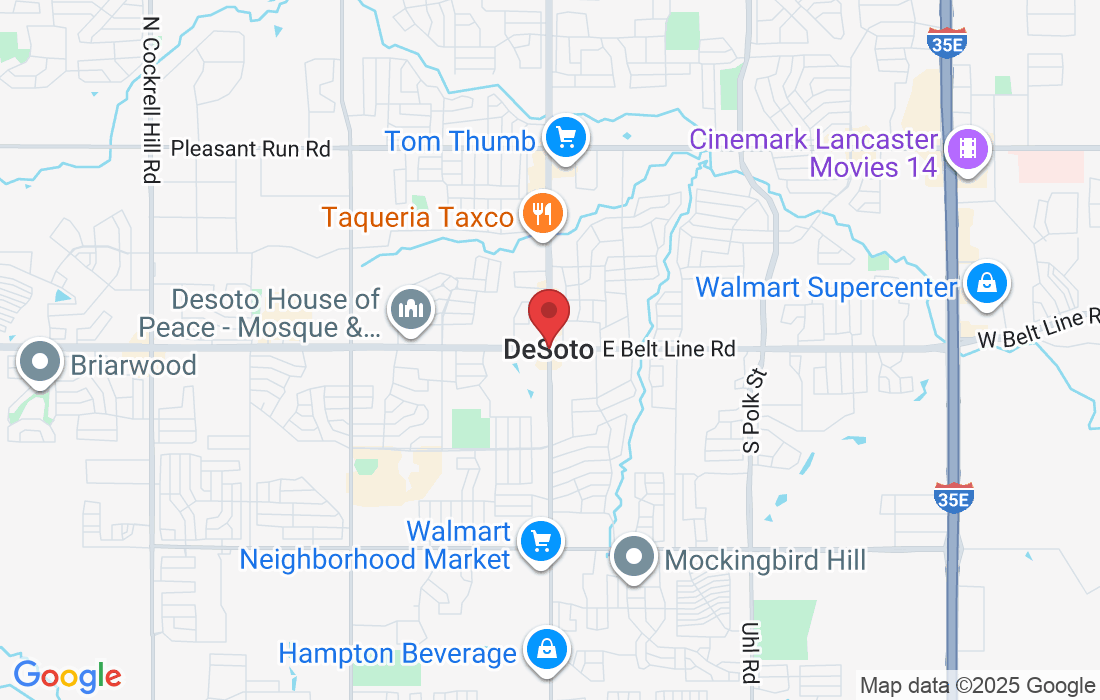1100x700 pixels.
Task: Tap the Walmart Supercenter shopping marker
Action: point(987,285)
